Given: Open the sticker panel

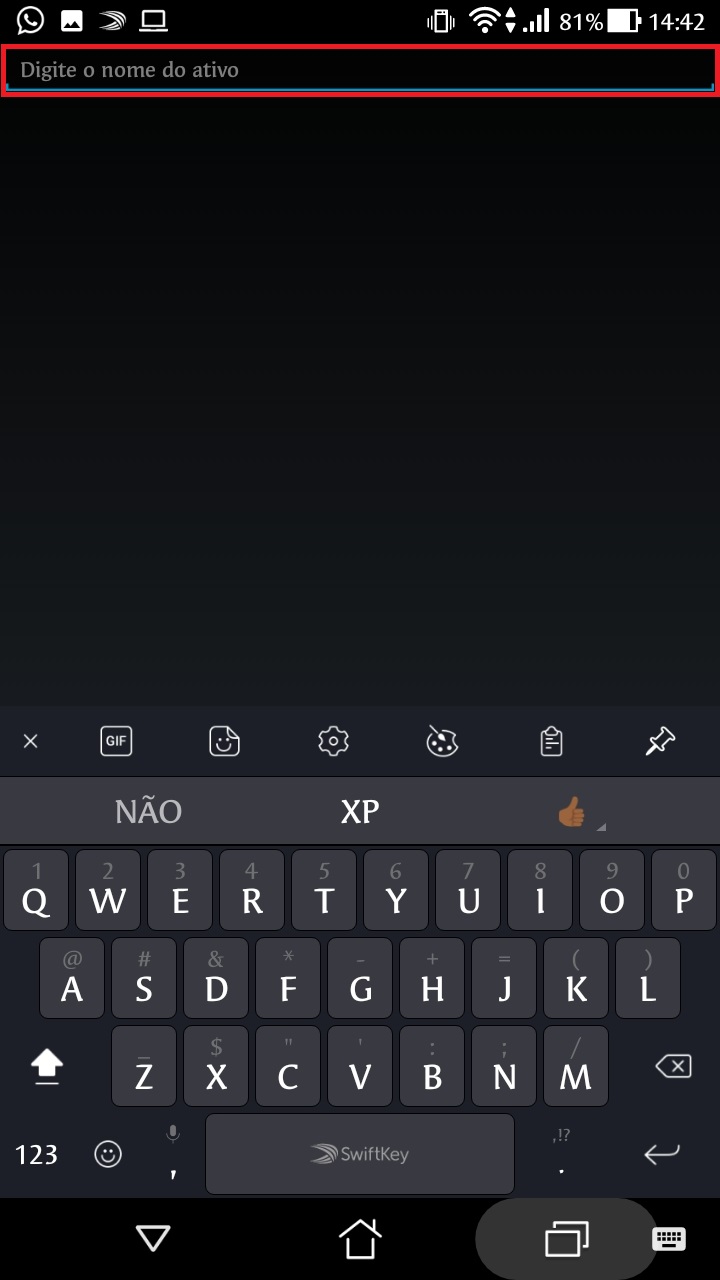Looking at the screenshot, I should tap(224, 741).
